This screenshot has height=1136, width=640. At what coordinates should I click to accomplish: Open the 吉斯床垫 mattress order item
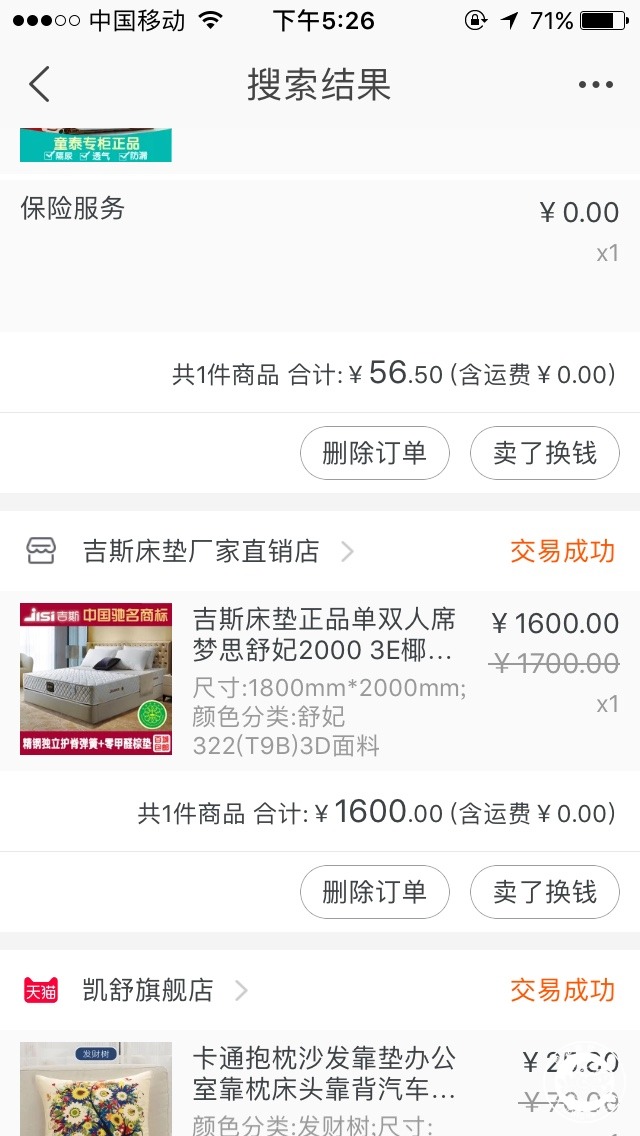320,680
